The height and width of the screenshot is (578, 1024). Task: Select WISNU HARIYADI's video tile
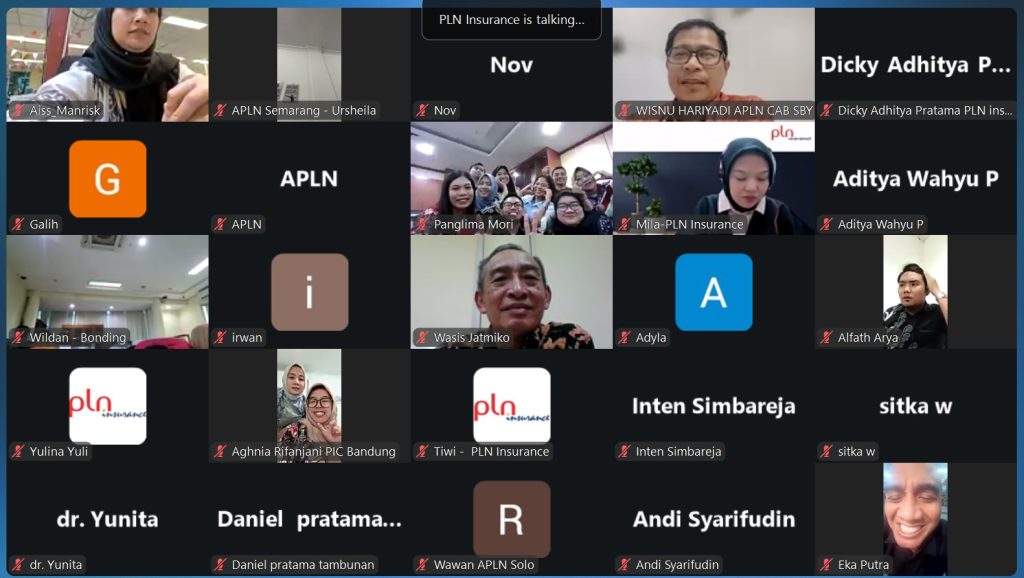tap(713, 65)
